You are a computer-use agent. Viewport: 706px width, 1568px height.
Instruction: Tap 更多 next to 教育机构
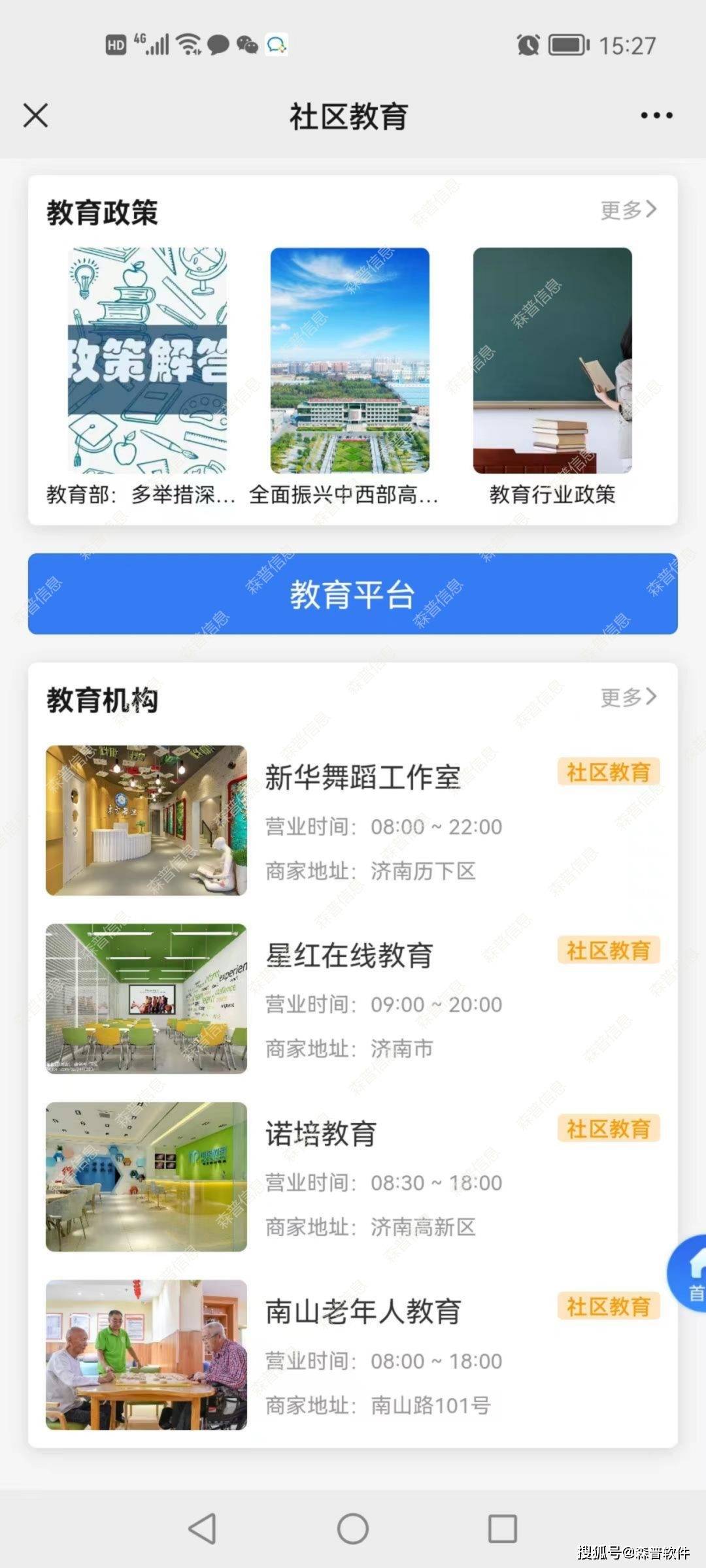[x=628, y=697]
